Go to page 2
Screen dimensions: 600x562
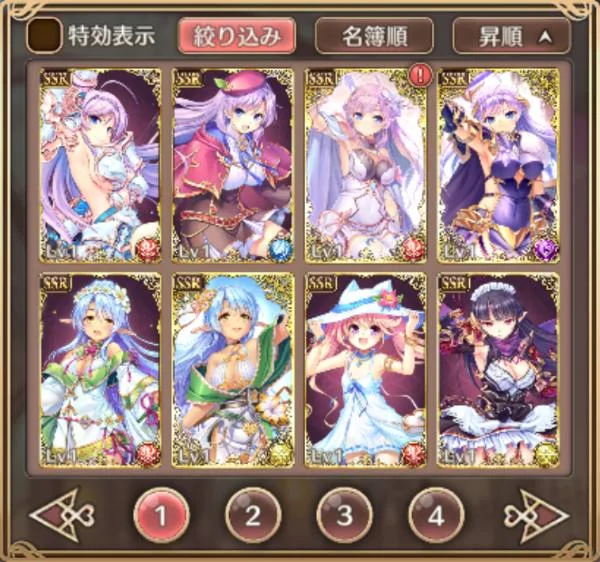click(x=253, y=515)
